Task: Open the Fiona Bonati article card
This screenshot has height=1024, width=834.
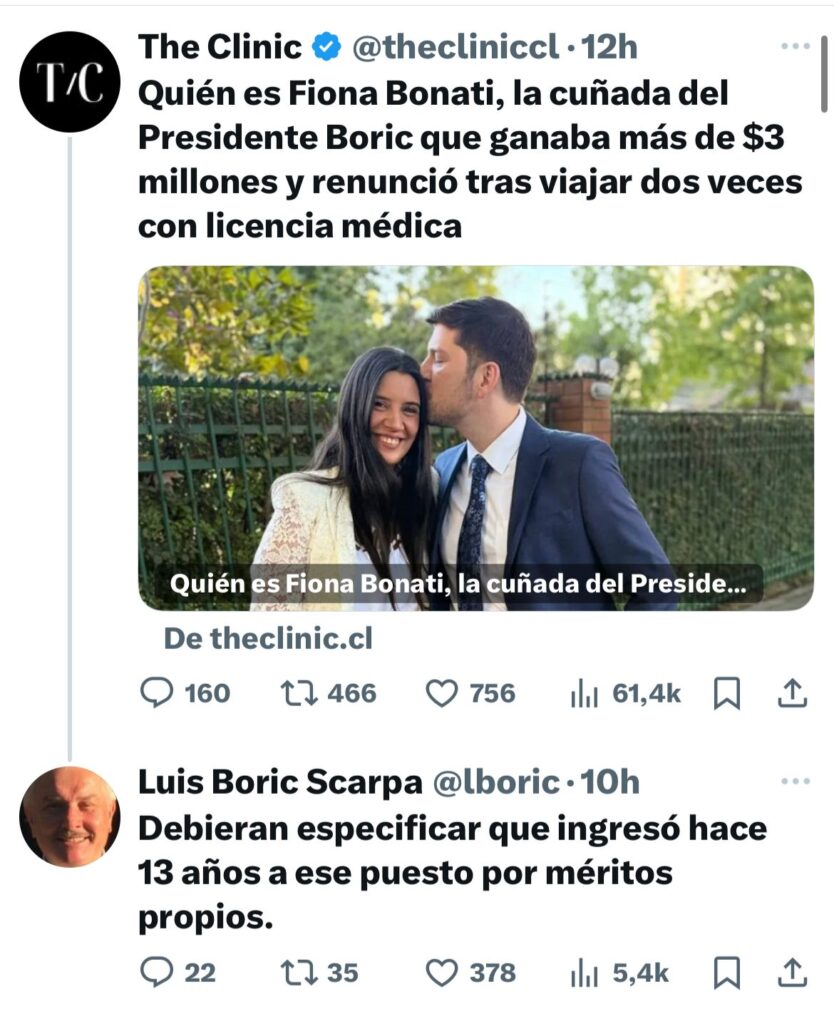Action: pyautogui.click(x=475, y=438)
